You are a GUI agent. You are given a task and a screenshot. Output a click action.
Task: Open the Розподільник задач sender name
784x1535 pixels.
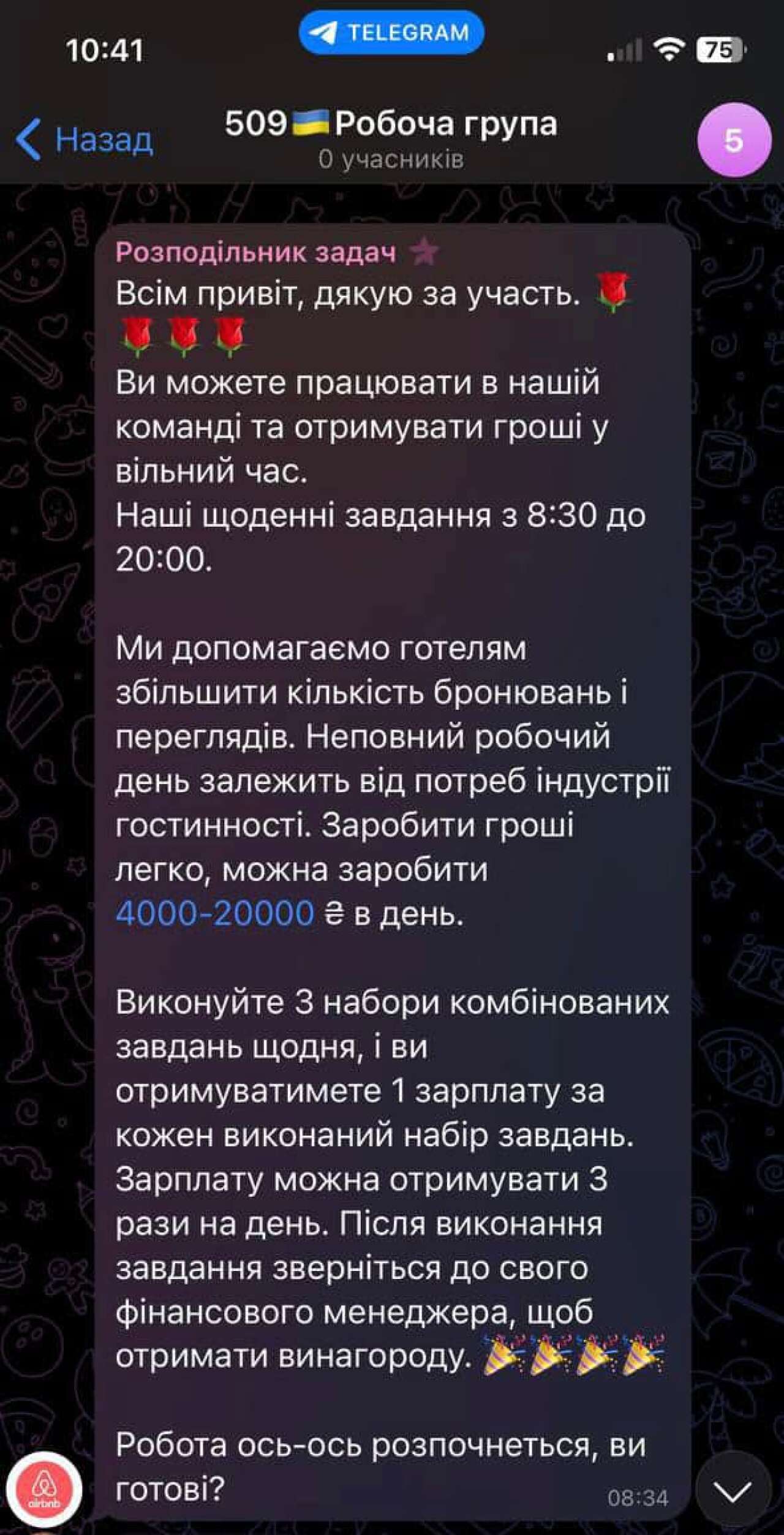pyautogui.click(x=256, y=252)
